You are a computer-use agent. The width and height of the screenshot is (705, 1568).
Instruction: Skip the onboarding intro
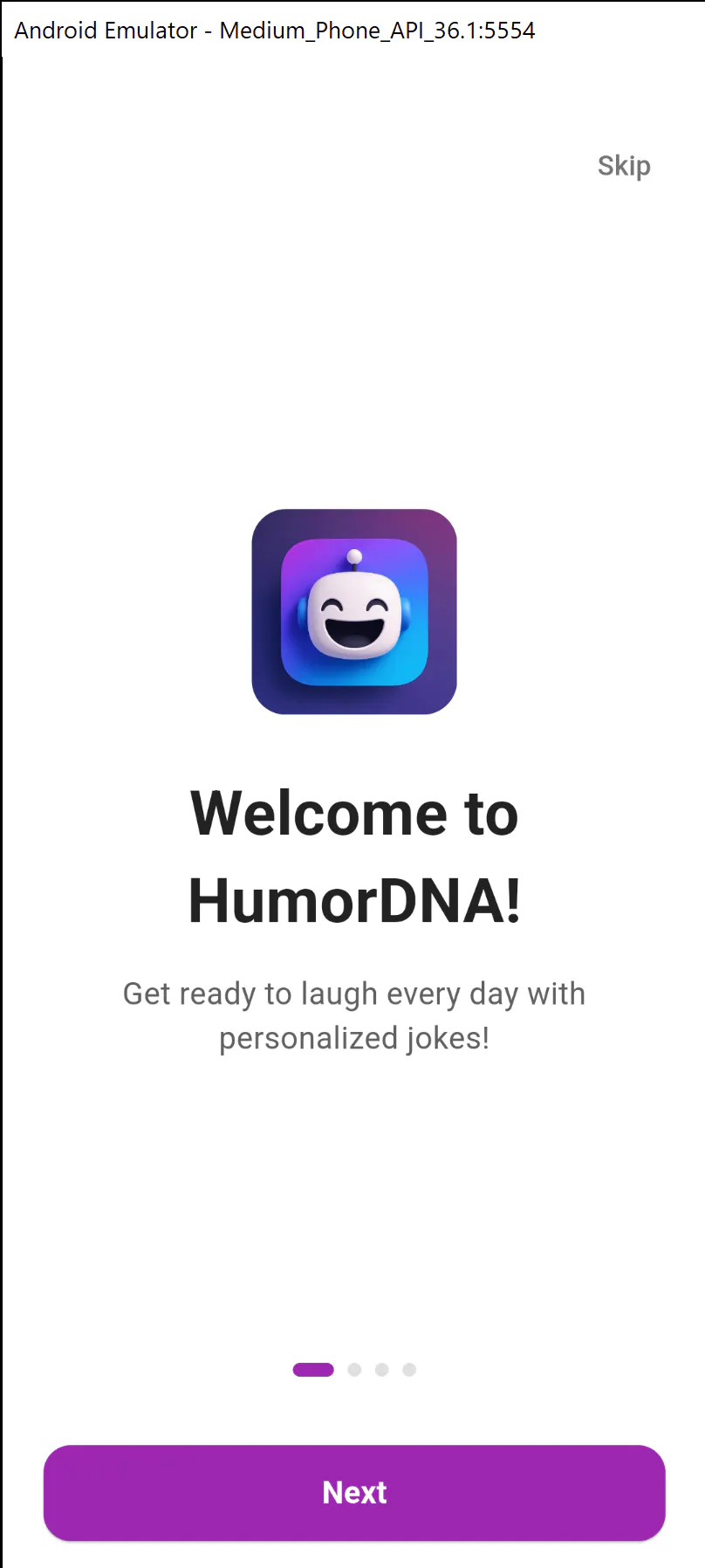(624, 166)
